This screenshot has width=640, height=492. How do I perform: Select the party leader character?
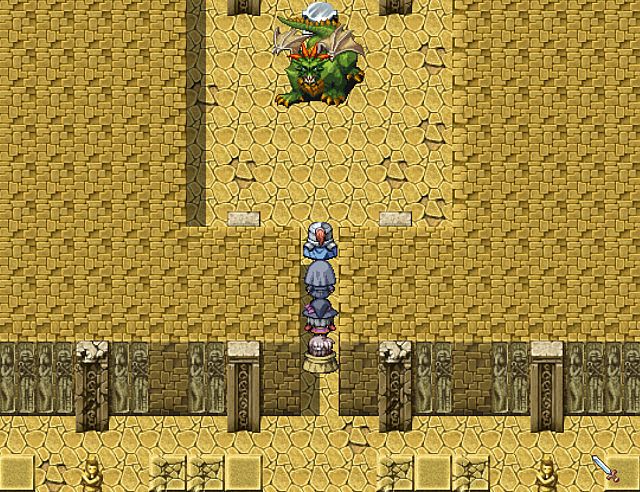pos(320,242)
